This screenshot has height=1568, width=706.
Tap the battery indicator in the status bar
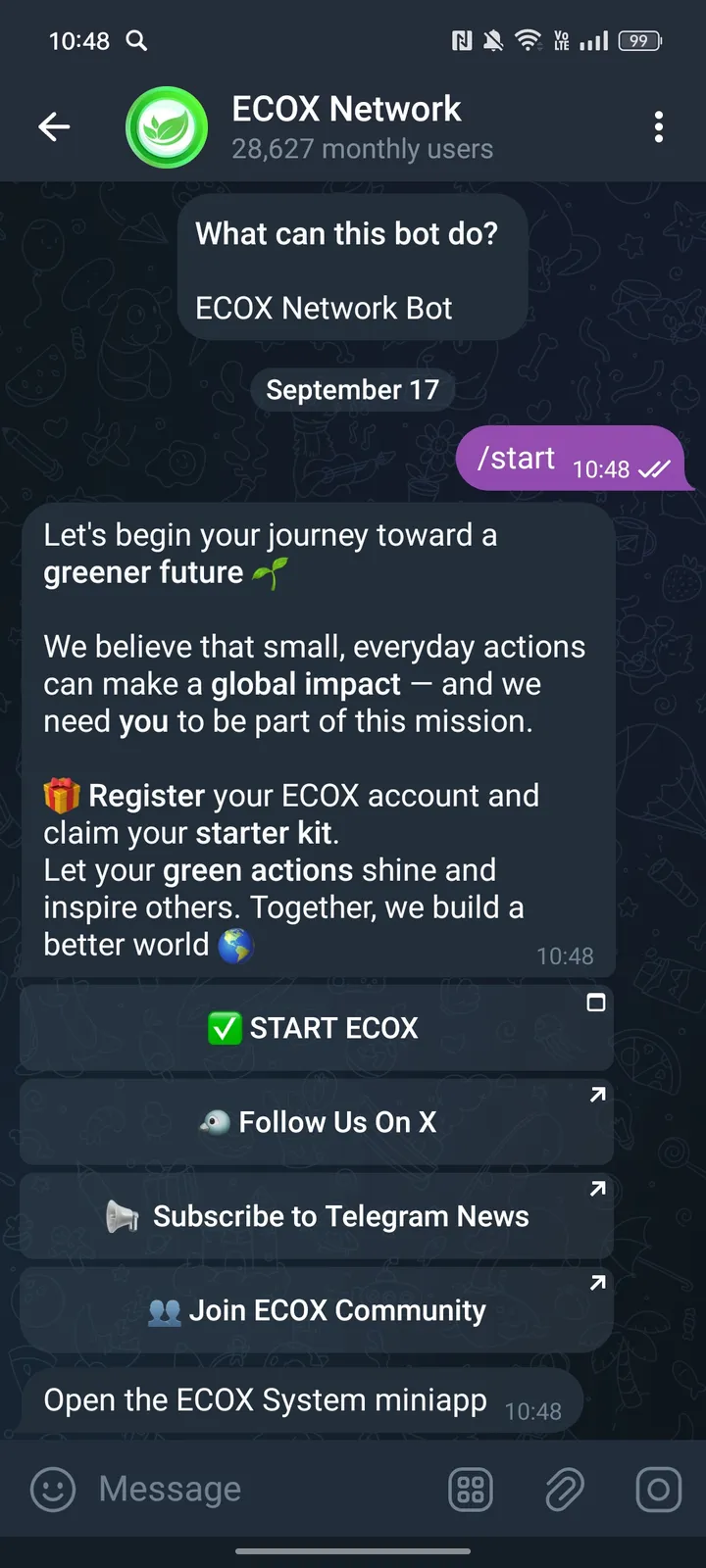638,41
